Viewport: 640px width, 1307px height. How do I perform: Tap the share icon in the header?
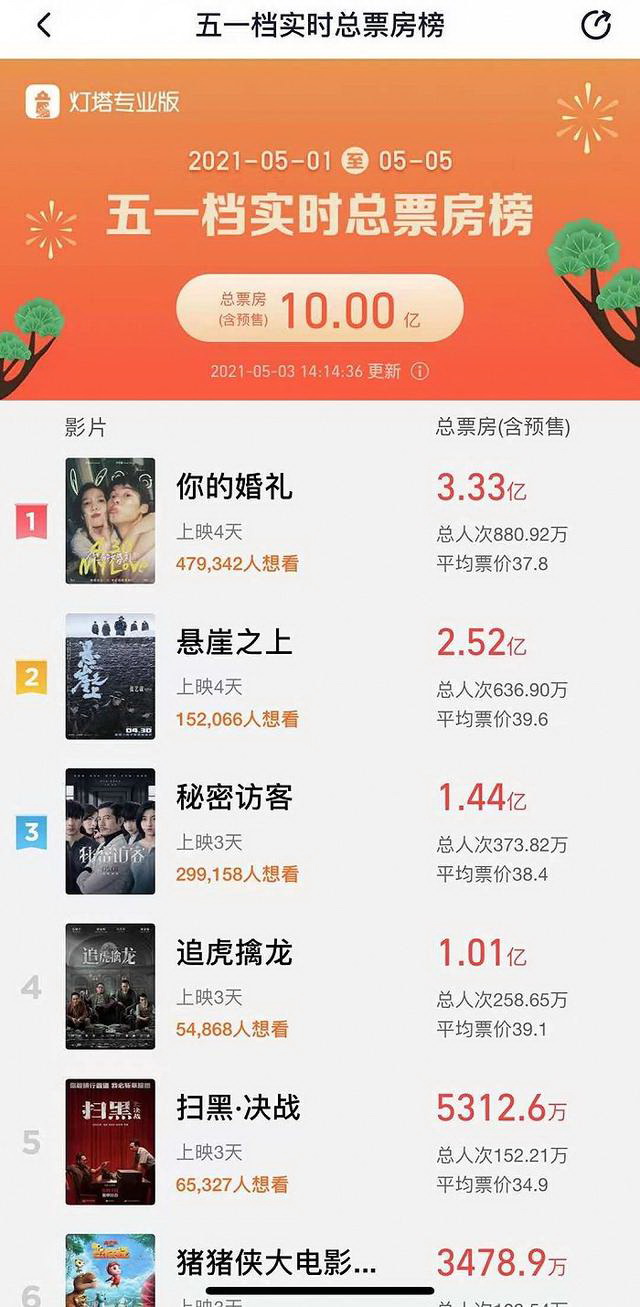(596, 26)
